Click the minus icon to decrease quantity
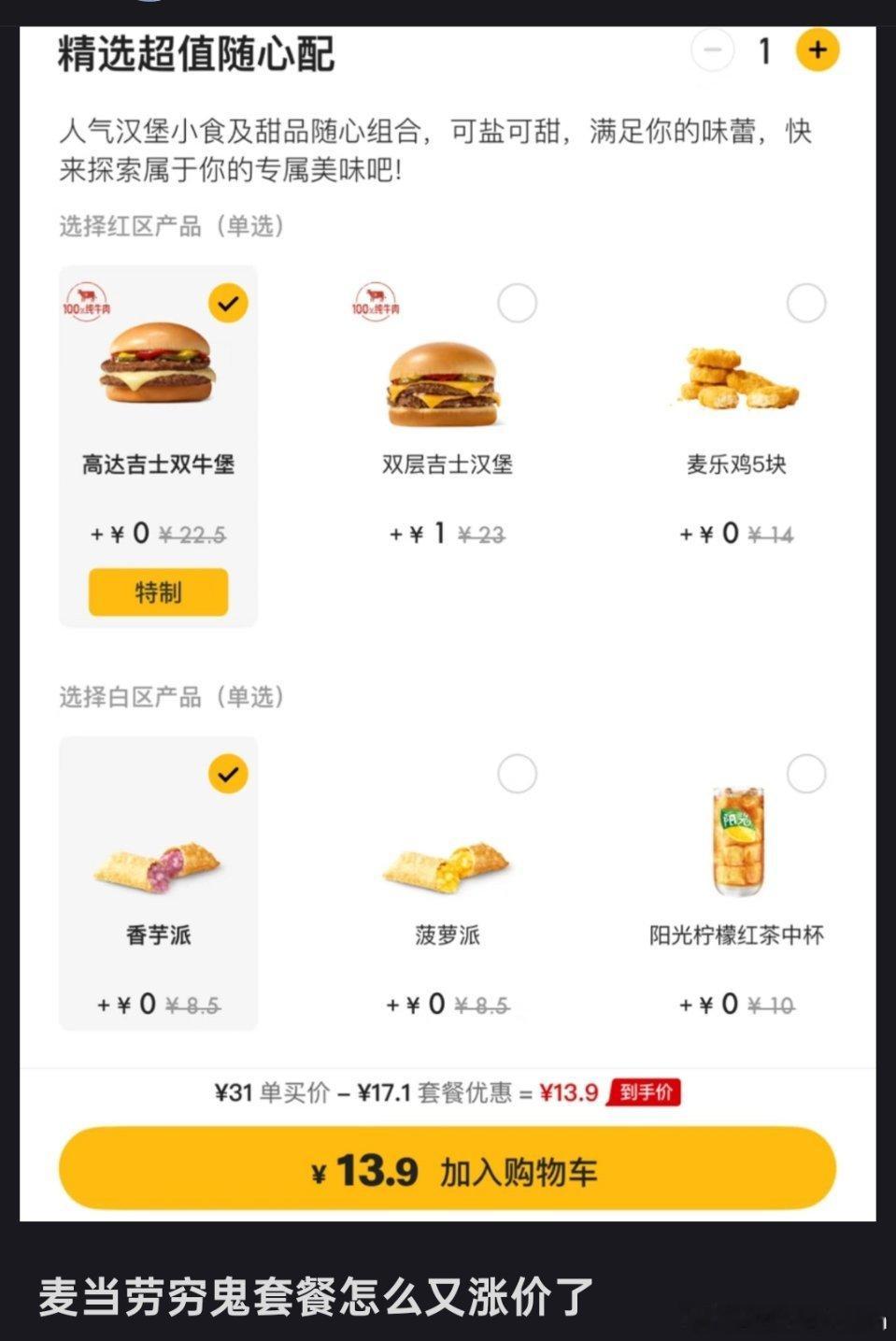 tap(715, 50)
